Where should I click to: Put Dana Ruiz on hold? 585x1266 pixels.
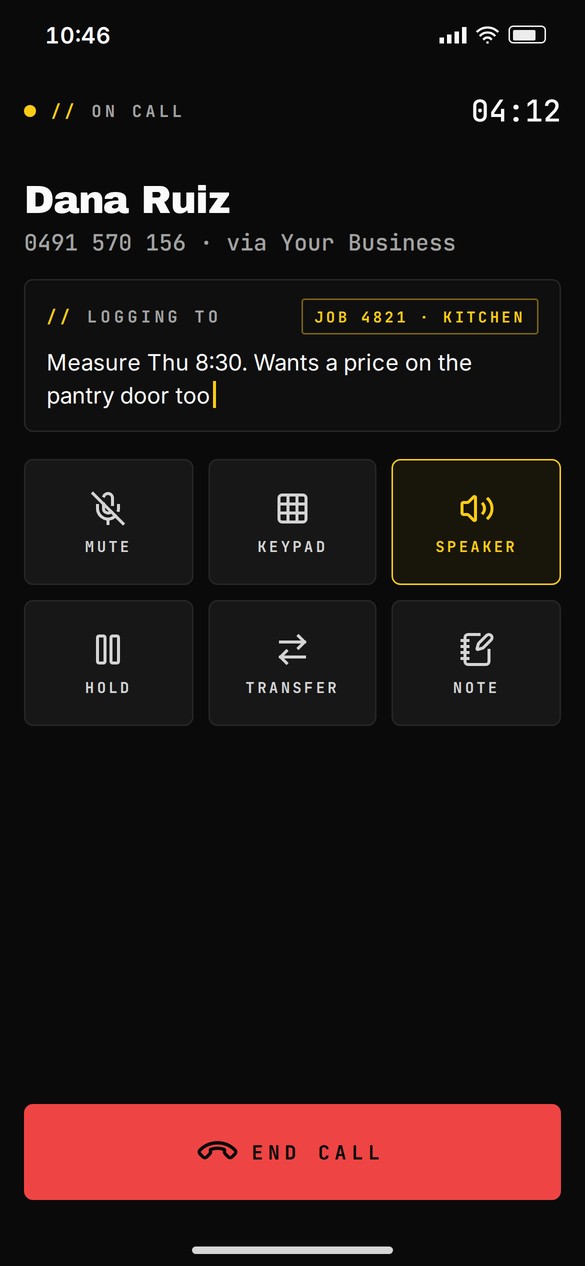(108, 663)
